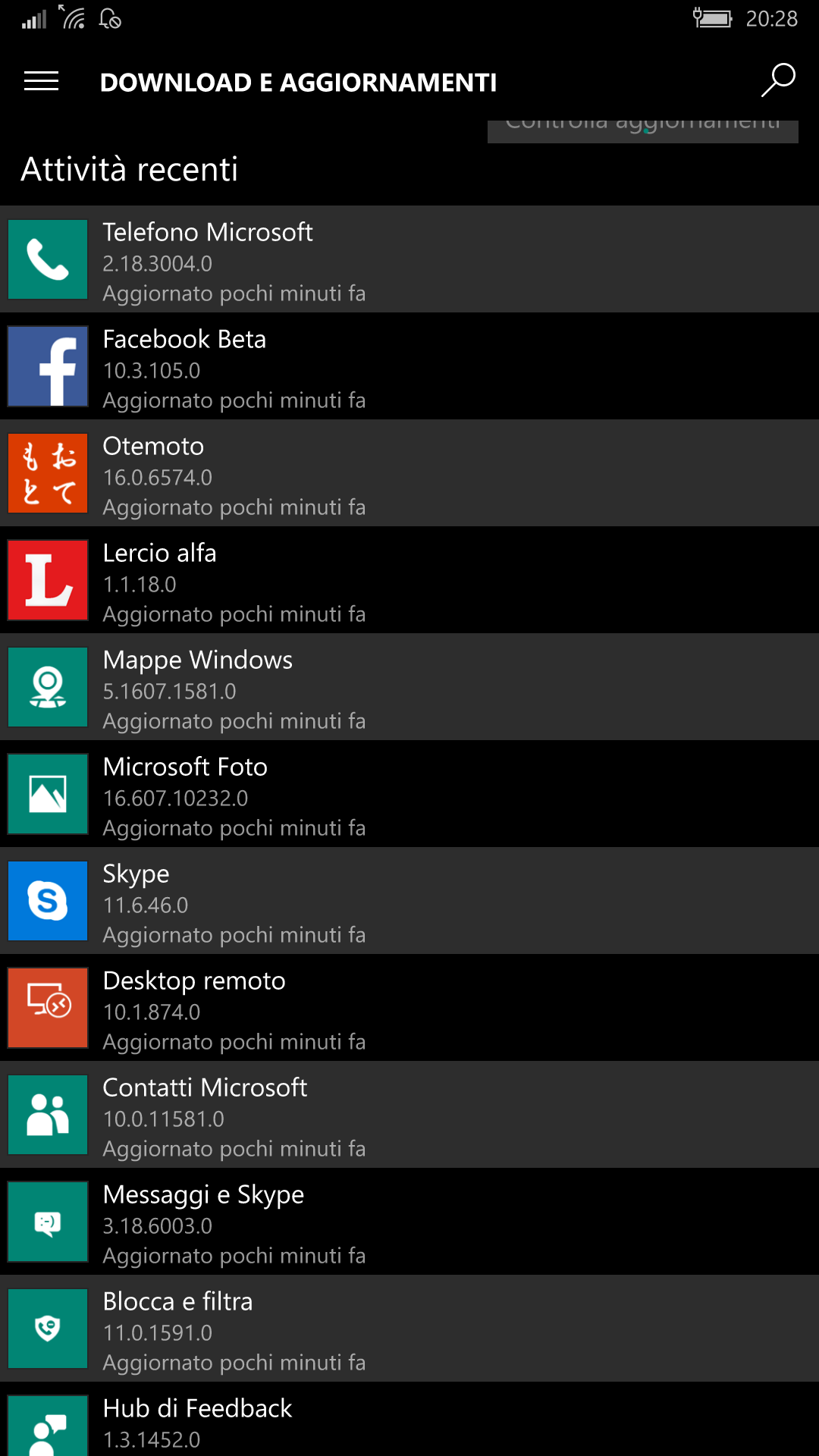The height and width of the screenshot is (1456, 819).
Task: Open the Microsoft Foto row
Action: pos(409,794)
